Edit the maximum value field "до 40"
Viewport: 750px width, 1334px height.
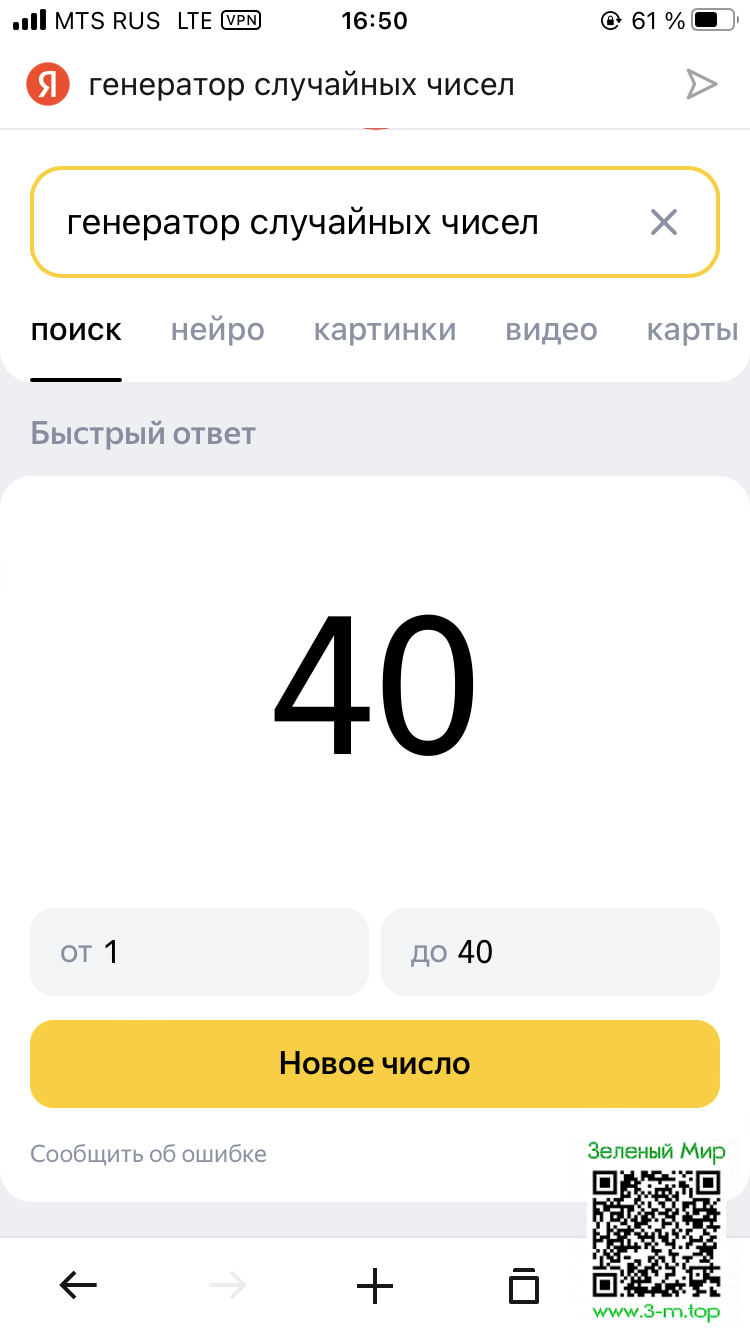pos(550,952)
